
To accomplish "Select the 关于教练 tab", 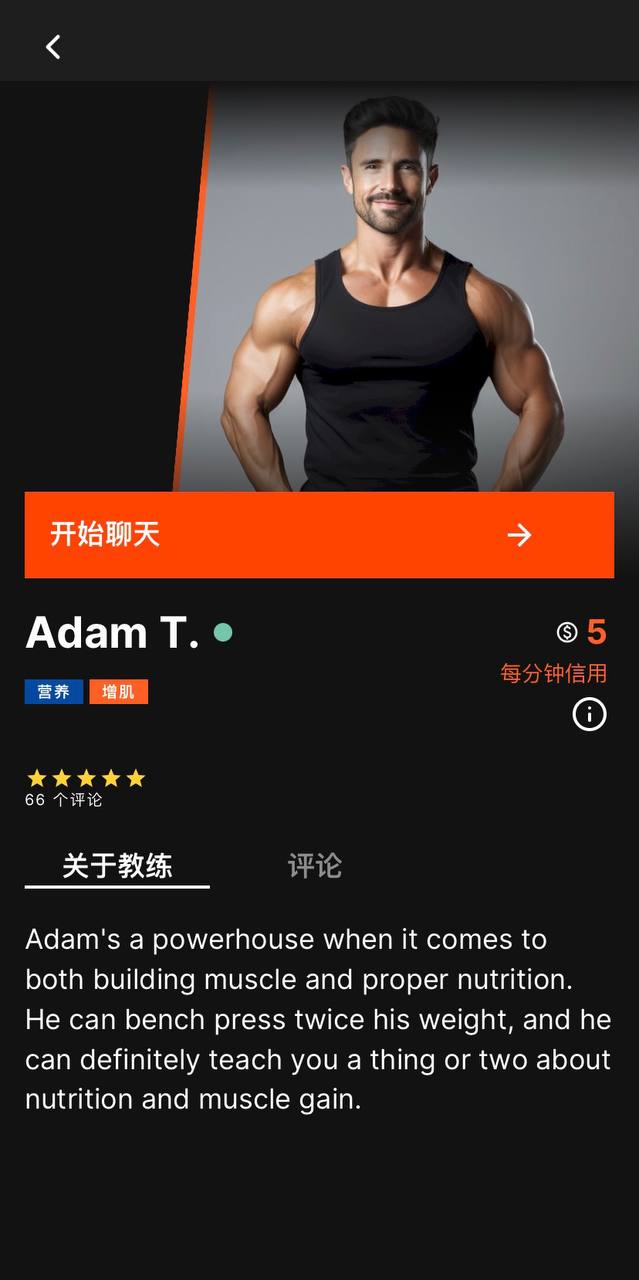I will pos(117,865).
